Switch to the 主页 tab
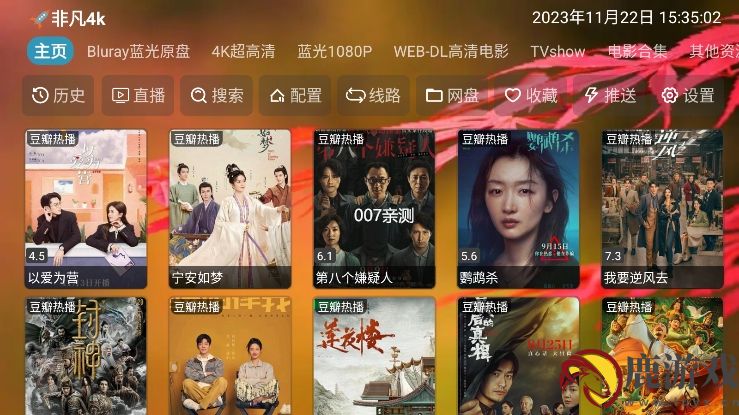Viewport: 739px width, 415px height. point(50,51)
